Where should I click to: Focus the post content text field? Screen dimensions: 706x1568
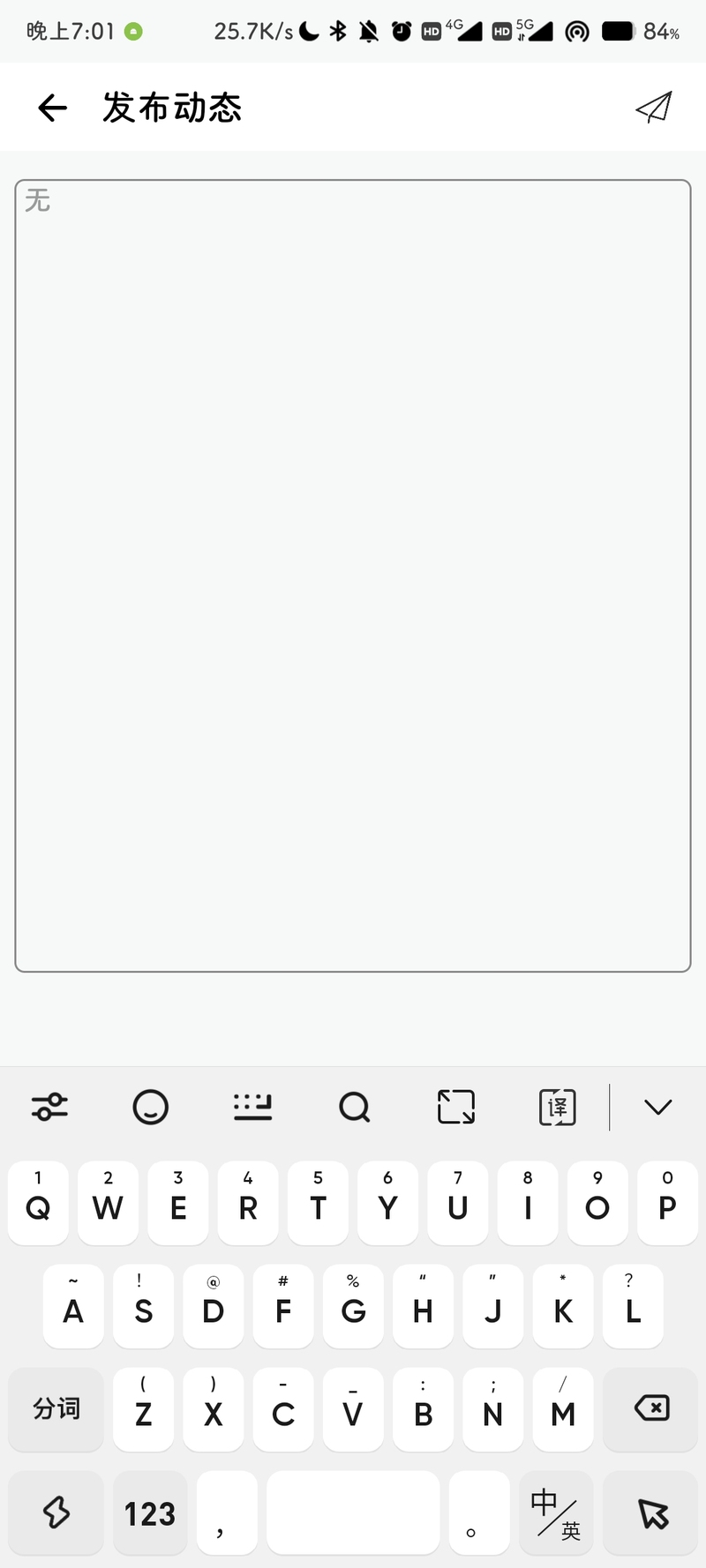click(x=353, y=576)
